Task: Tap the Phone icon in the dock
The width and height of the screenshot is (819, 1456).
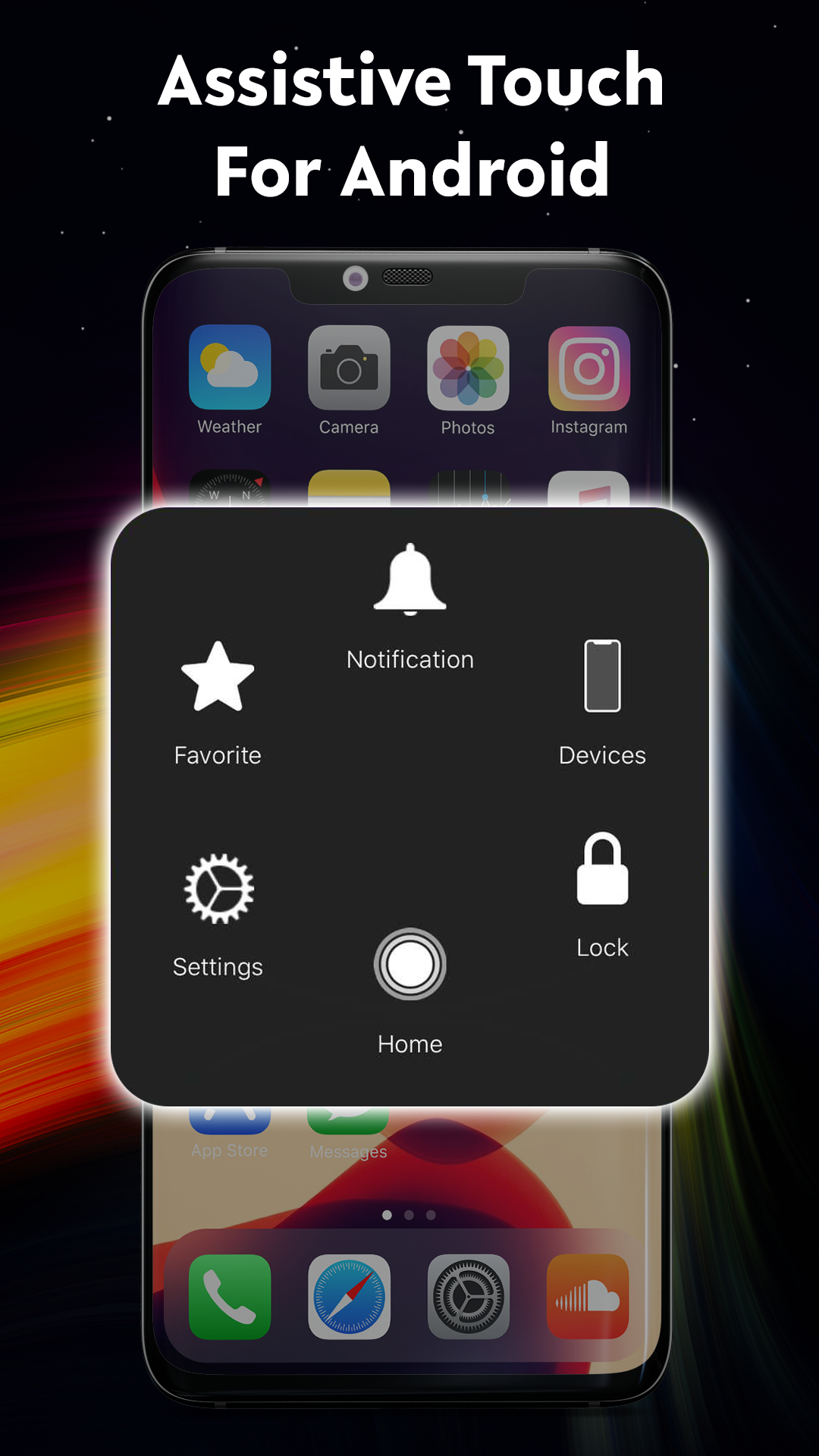Action: 228,1298
